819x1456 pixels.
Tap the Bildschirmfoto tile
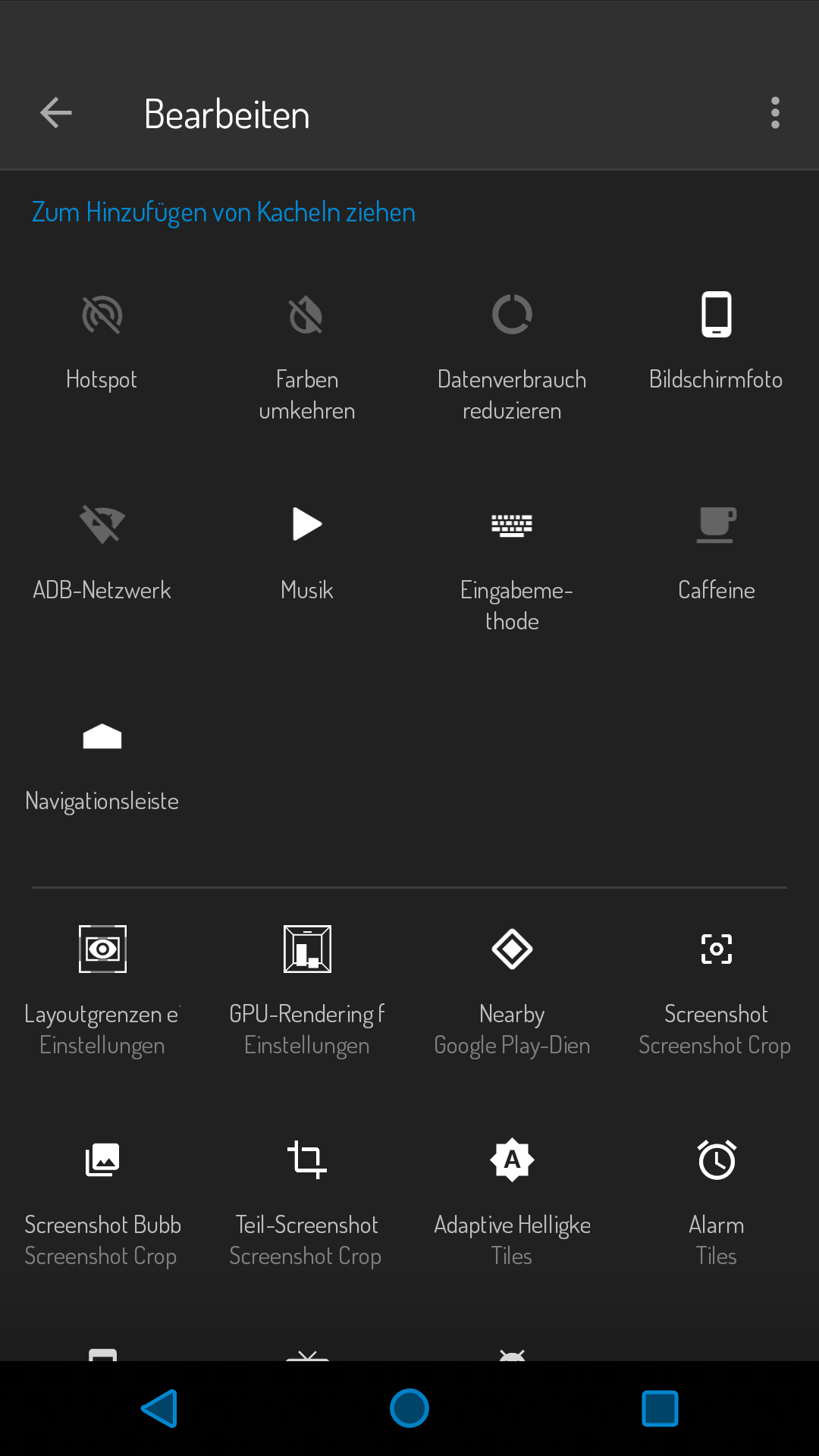pyautogui.click(x=716, y=341)
